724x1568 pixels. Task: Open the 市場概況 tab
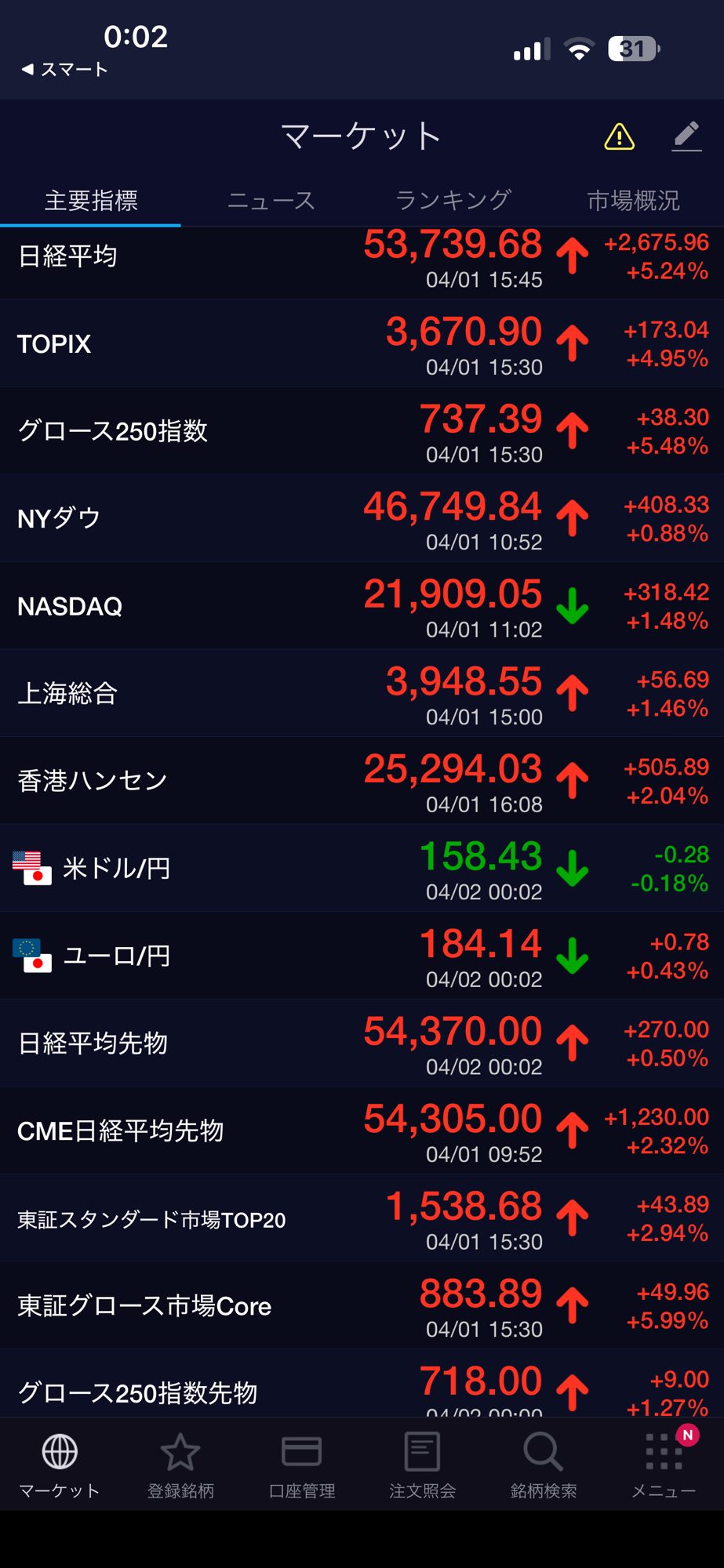click(633, 201)
